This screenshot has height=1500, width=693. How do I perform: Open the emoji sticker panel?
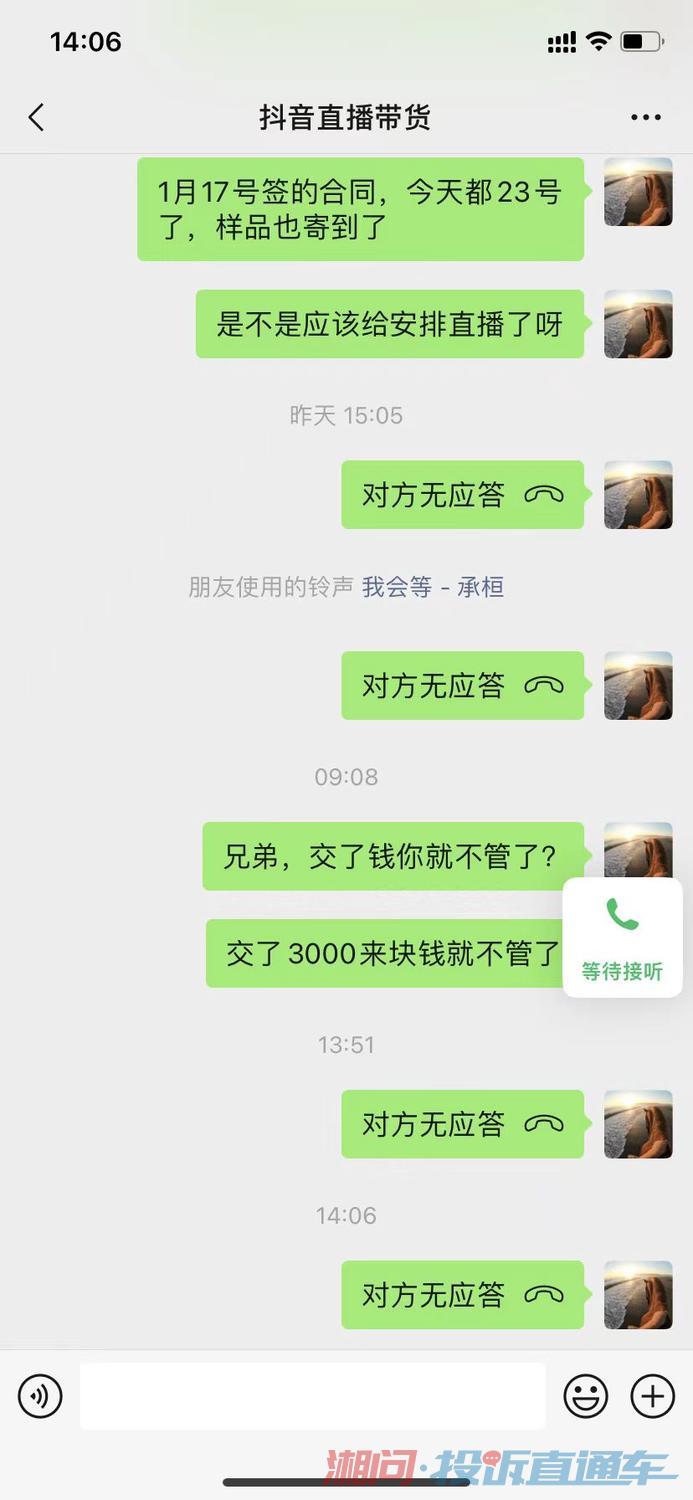click(586, 1396)
